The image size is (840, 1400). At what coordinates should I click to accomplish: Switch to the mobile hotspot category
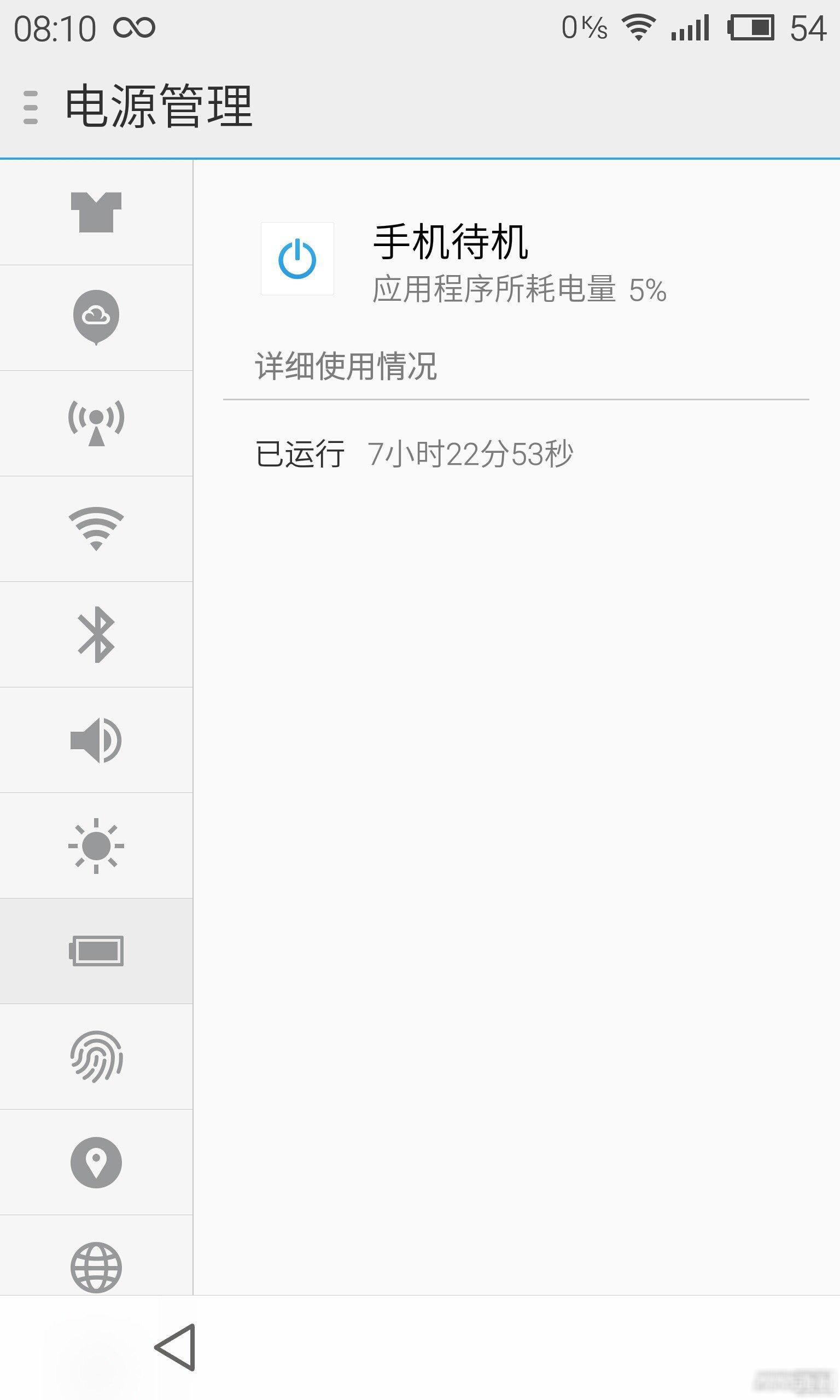pos(96,423)
